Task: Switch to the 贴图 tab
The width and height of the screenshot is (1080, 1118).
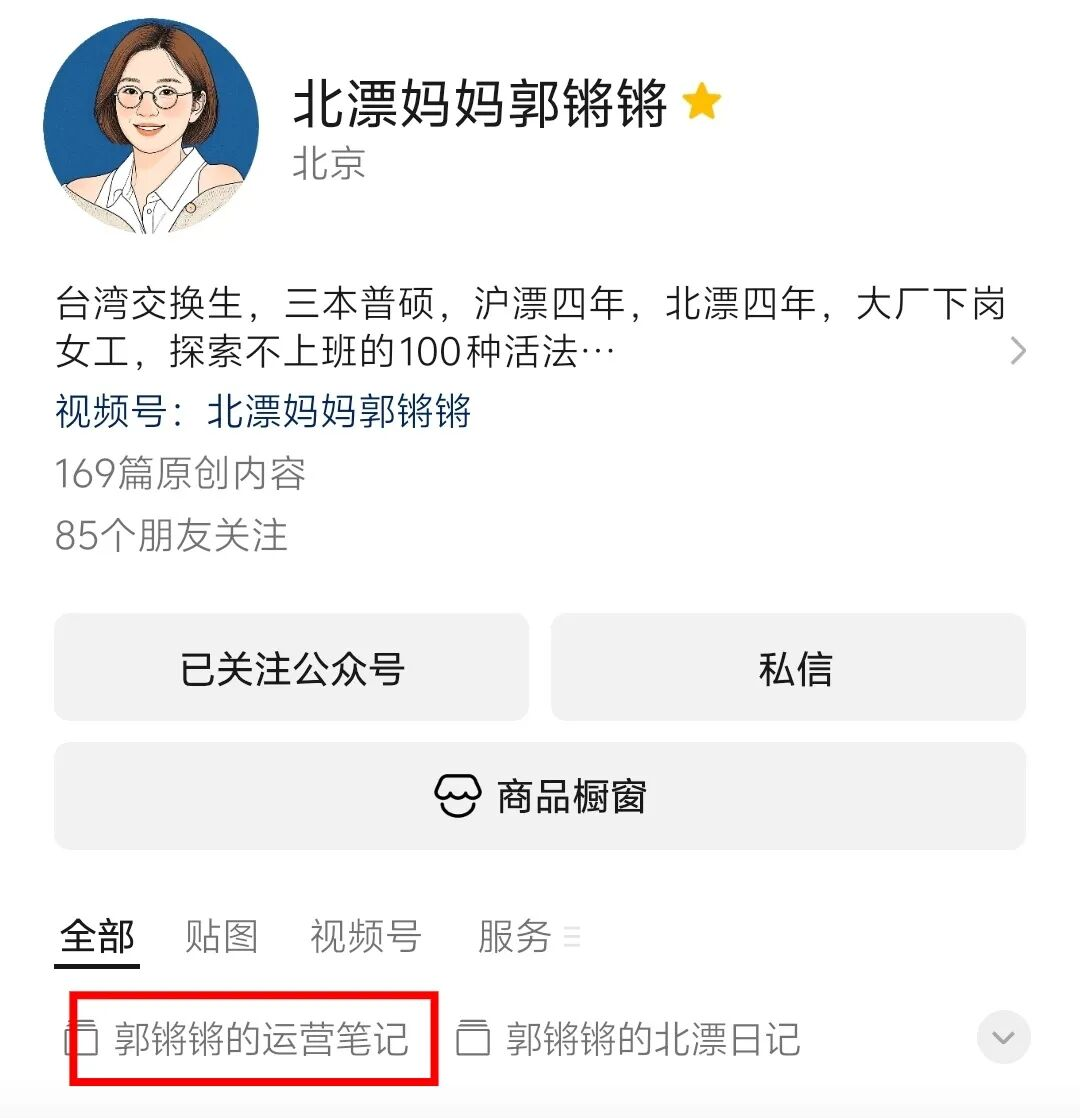Action: tap(221, 937)
